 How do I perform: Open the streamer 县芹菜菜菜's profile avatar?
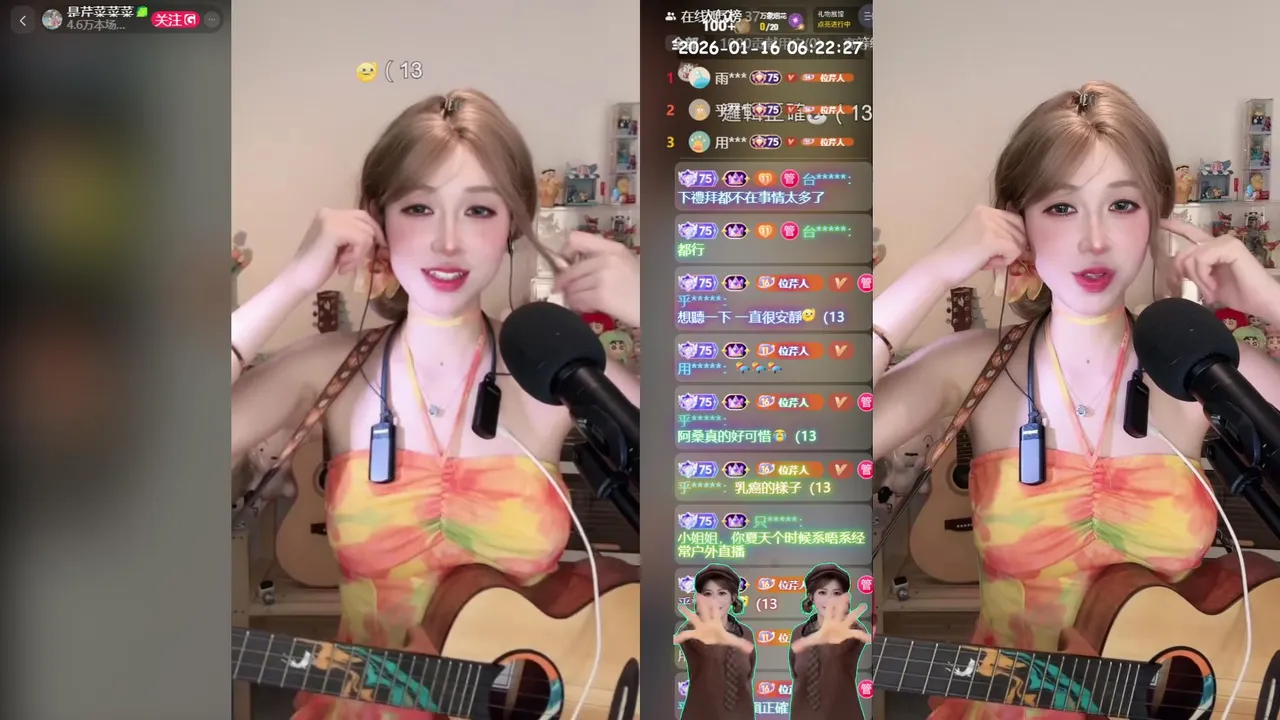[52, 19]
